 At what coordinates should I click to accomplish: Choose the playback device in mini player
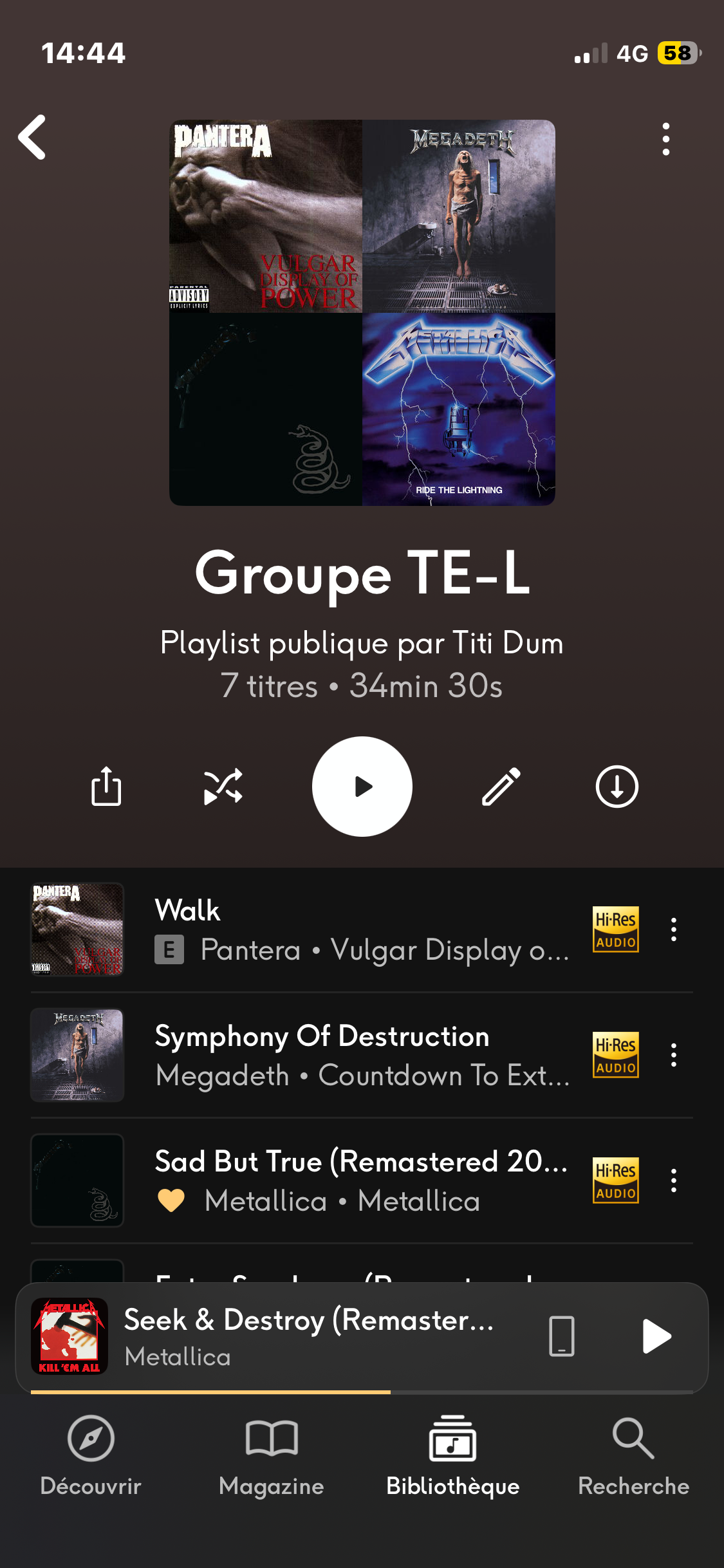coord(561,1336)
